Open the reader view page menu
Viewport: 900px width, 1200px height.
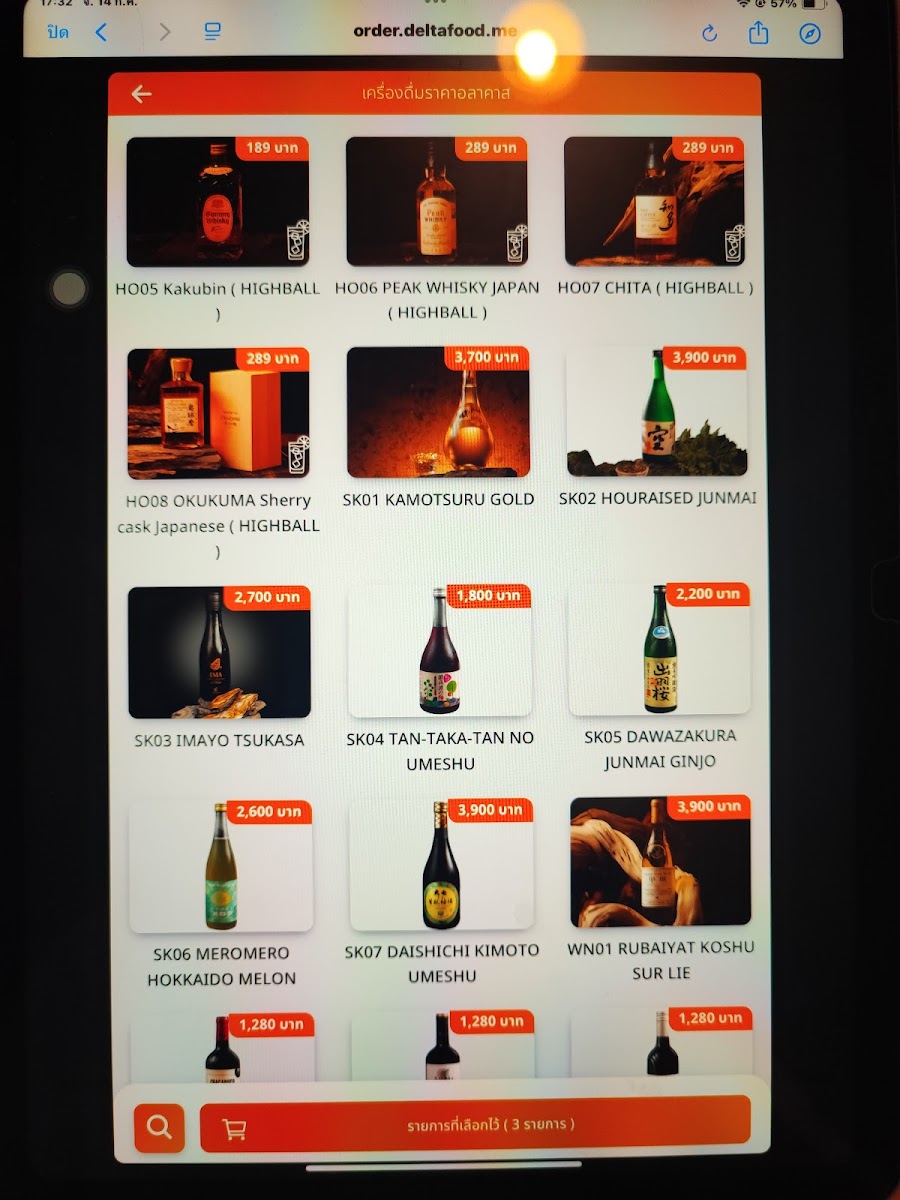(x=212, y=32)
